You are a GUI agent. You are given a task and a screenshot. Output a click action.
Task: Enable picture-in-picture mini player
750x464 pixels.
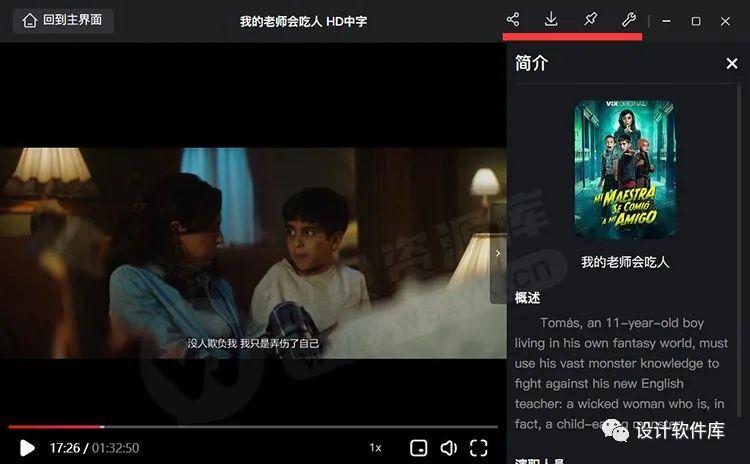pyautogui.click(x=420, y=448)
